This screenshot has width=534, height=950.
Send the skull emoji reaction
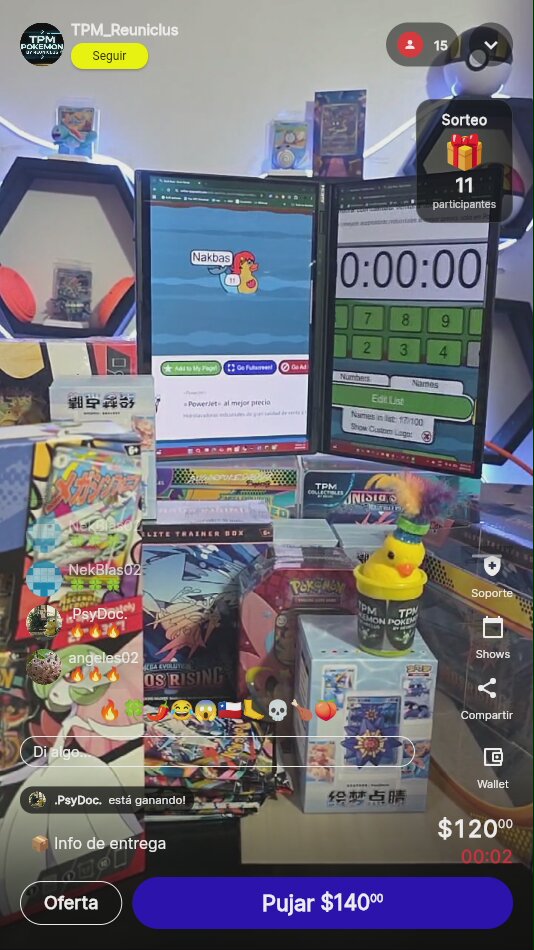point(278,709)
